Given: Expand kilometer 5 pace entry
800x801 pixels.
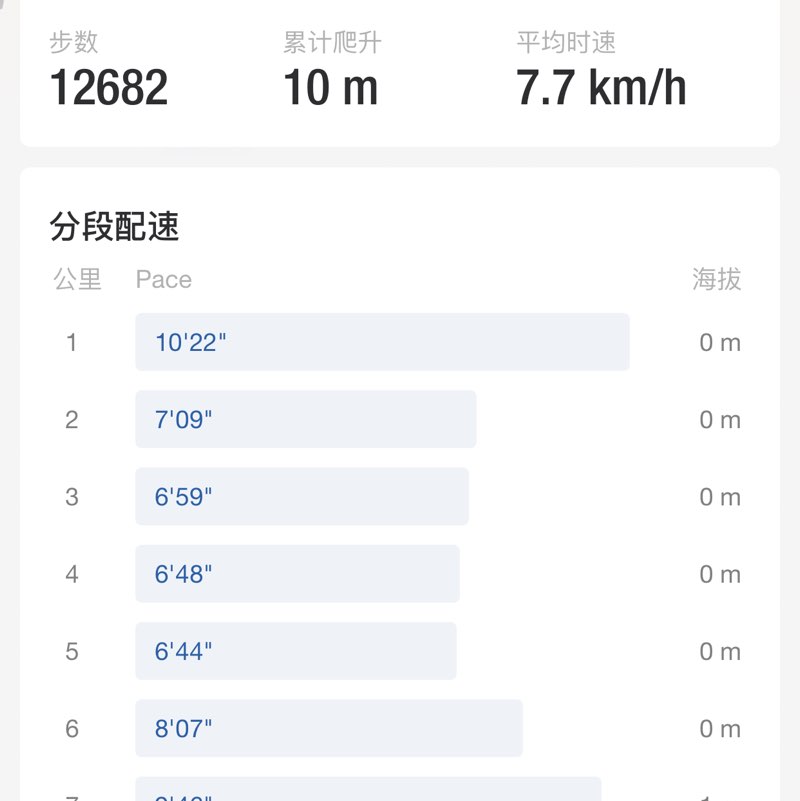Looking at the screenshot, I should pos(293,651).
